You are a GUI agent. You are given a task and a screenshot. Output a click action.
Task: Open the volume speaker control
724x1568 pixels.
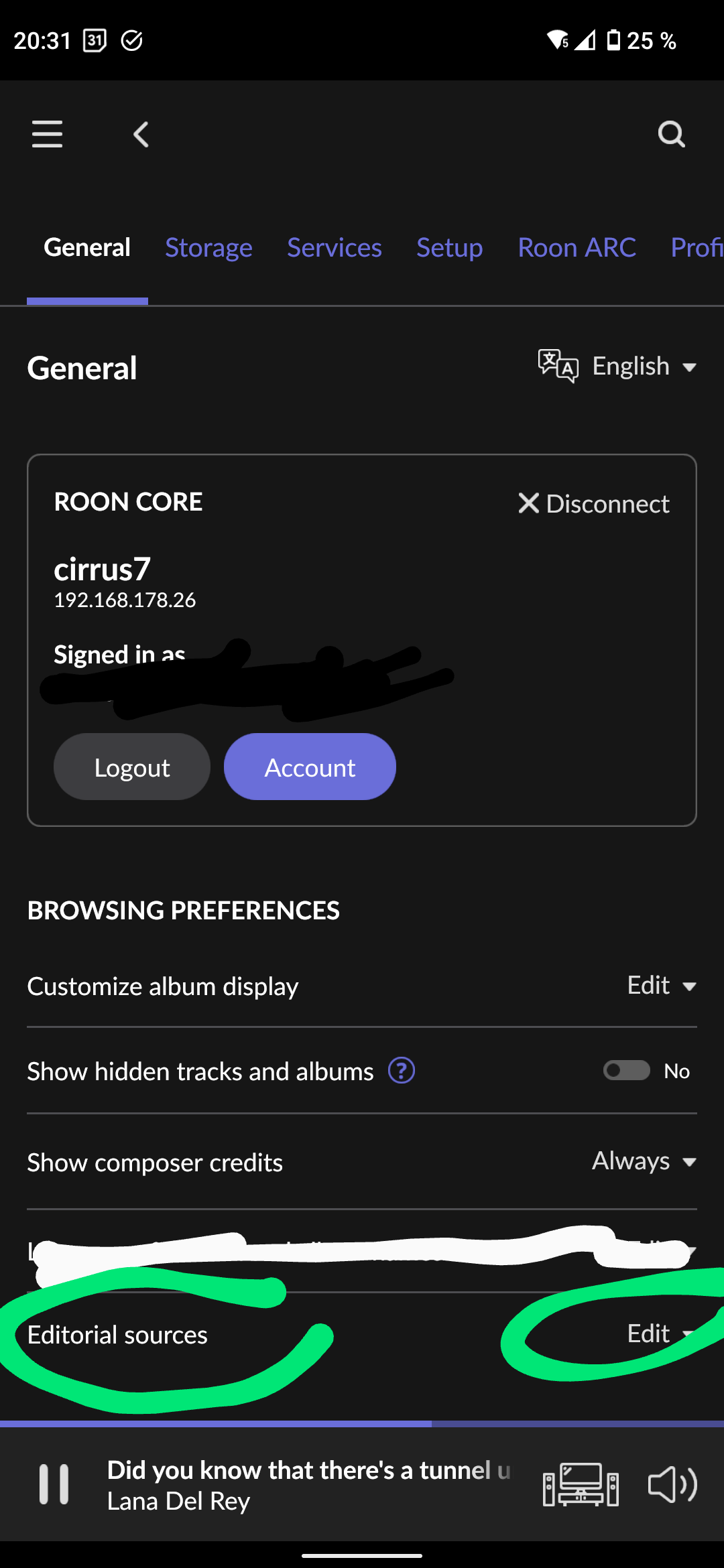click(672, 1484)
